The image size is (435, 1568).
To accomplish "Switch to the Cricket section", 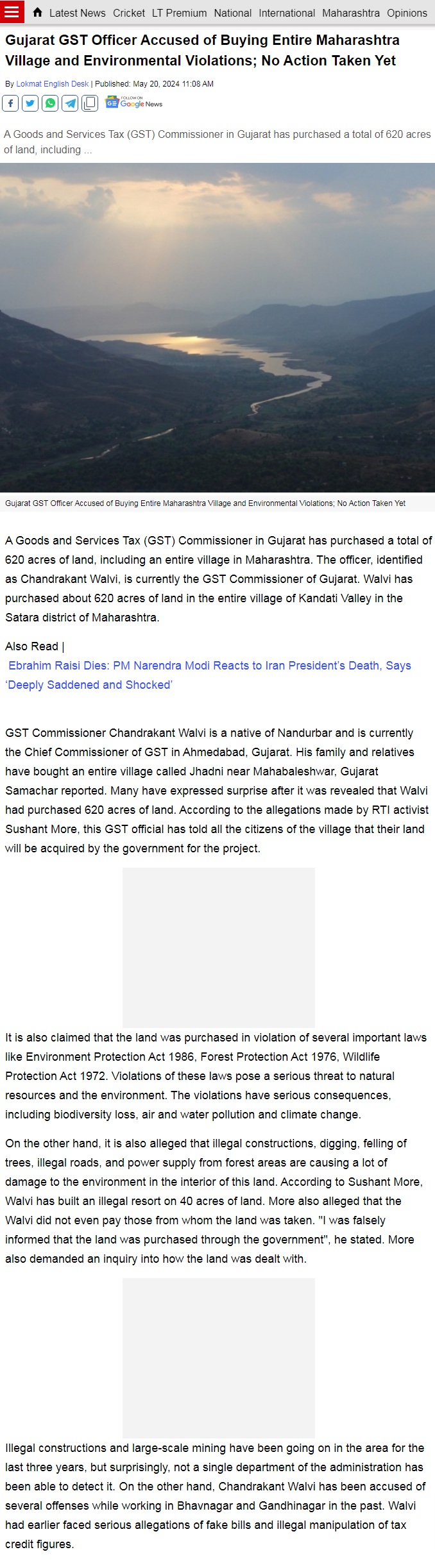I will 129,13.
